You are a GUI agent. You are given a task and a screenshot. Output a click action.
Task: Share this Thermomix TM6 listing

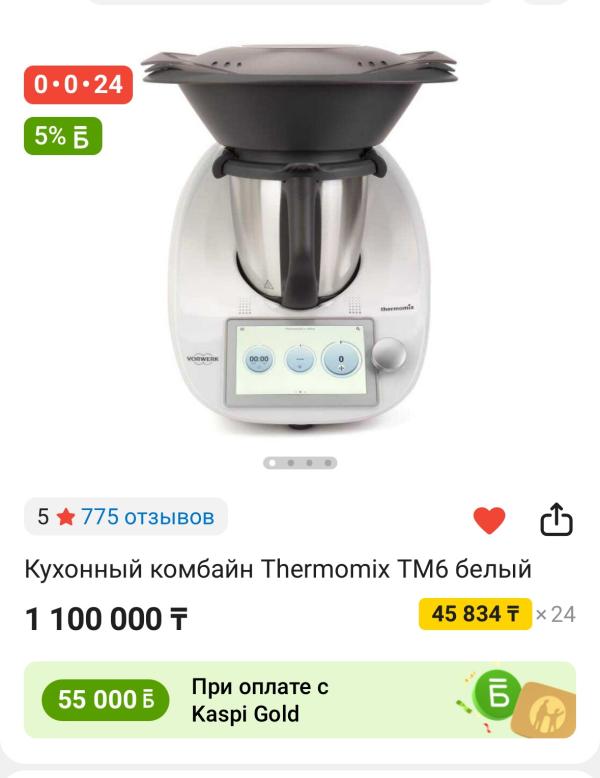pyautogui.click(x=556, y=519)
